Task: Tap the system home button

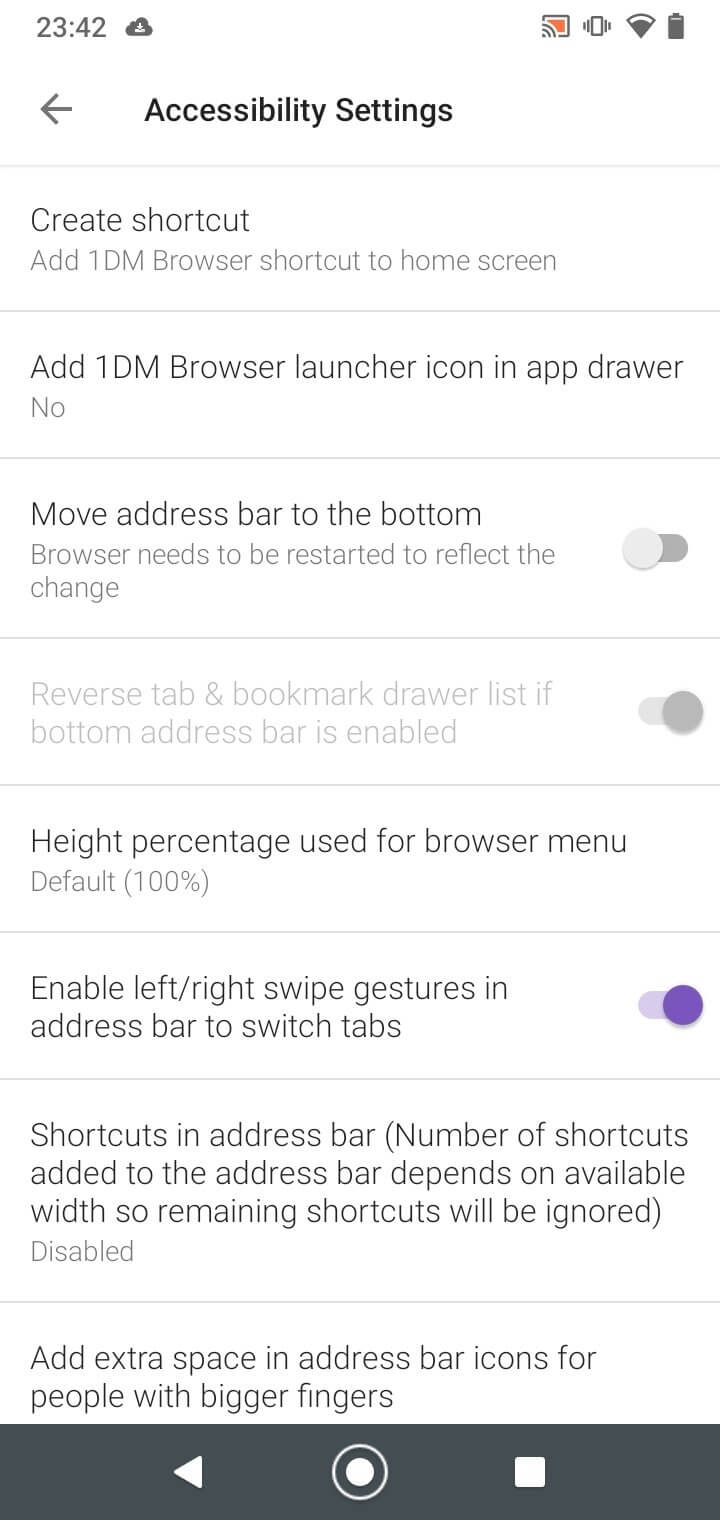Action: coord(359,1472)
